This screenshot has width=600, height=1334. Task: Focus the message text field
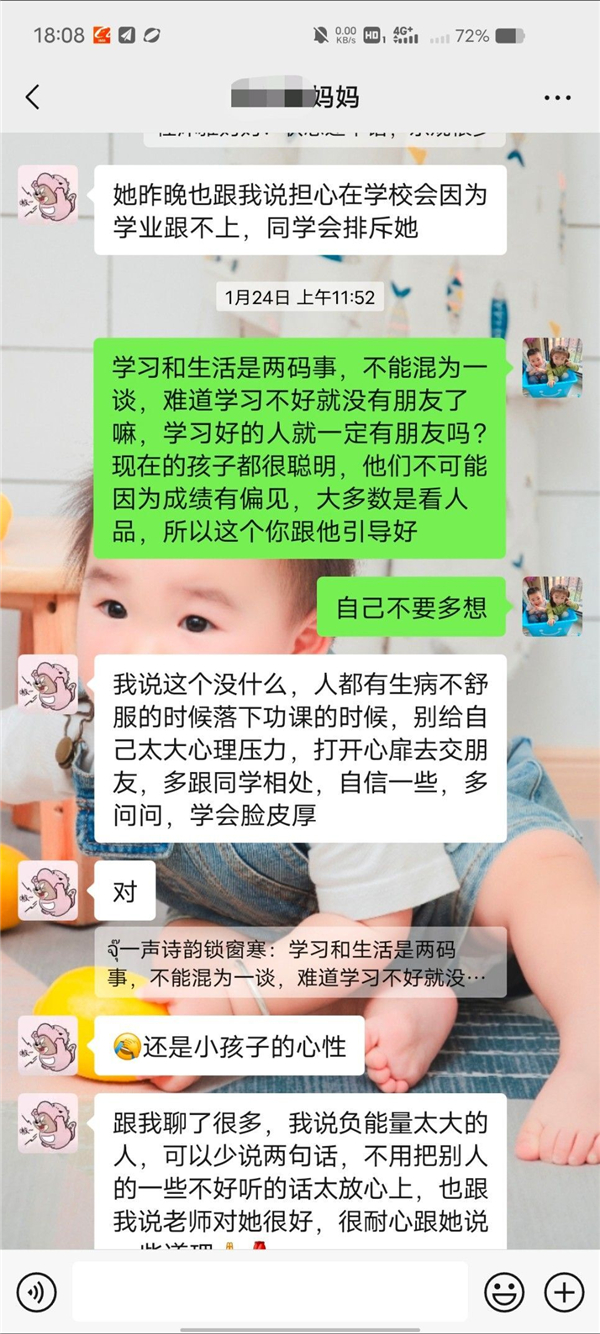(270, 1293)
